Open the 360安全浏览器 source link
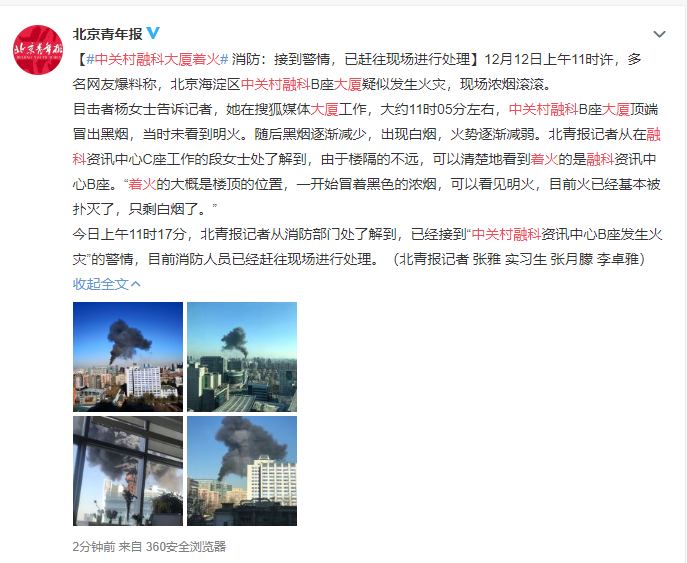 [x=186, y=547]
